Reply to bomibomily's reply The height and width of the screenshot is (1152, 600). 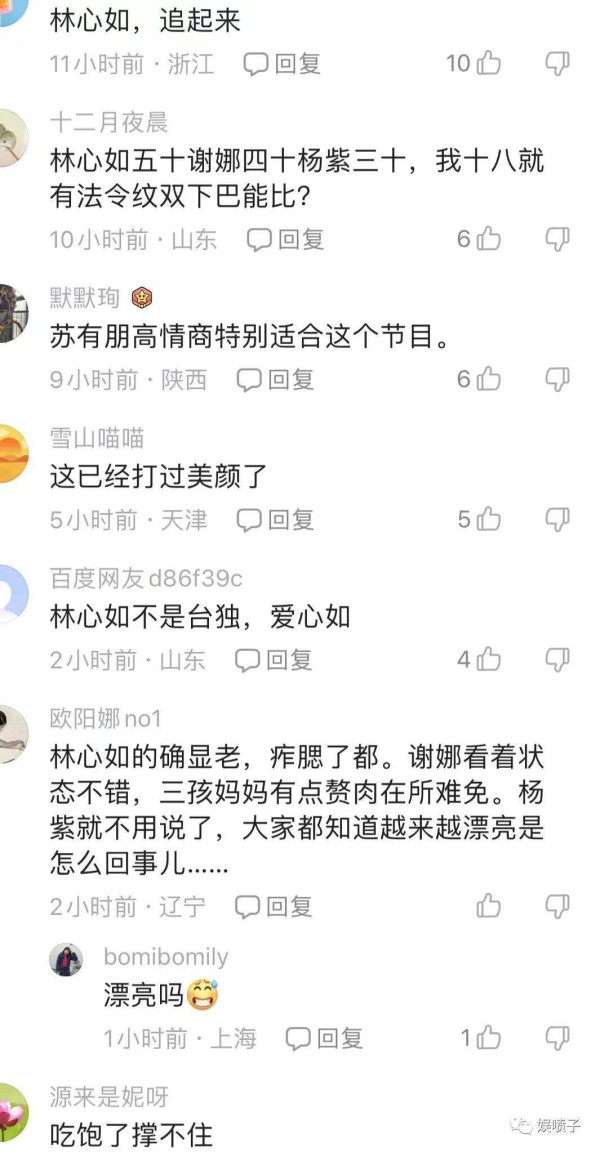[325, 1038]
